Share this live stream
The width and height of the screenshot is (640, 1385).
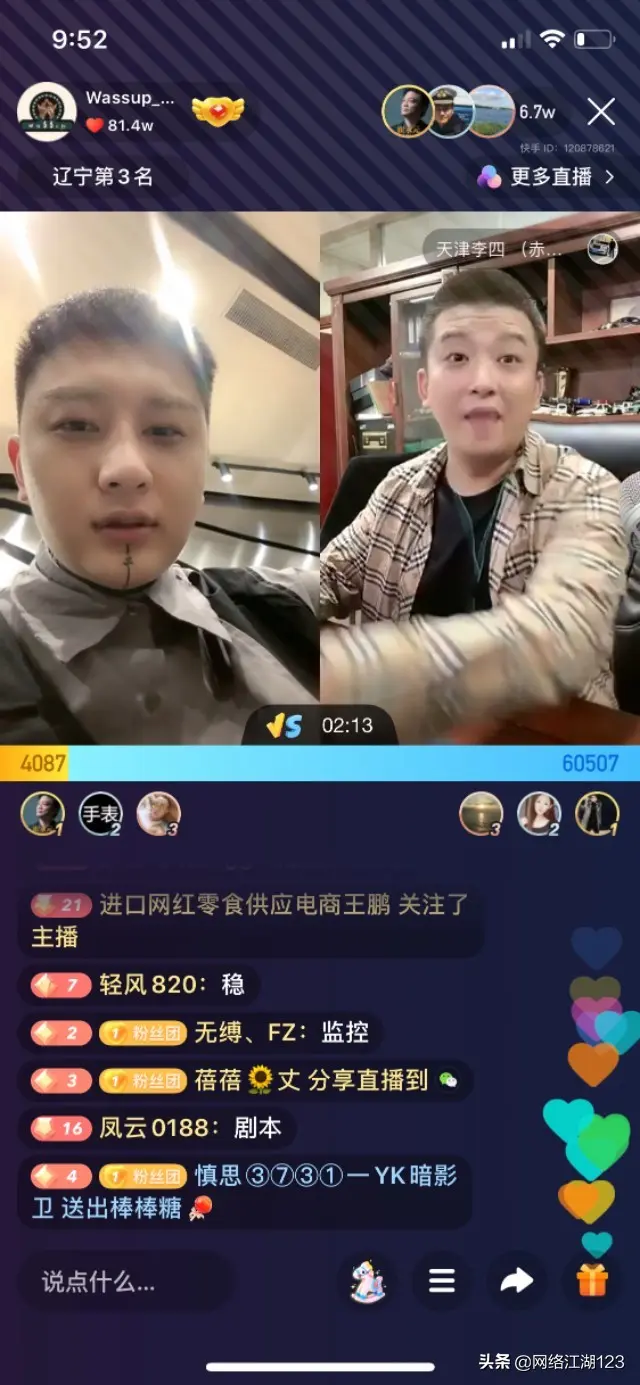516,1281
